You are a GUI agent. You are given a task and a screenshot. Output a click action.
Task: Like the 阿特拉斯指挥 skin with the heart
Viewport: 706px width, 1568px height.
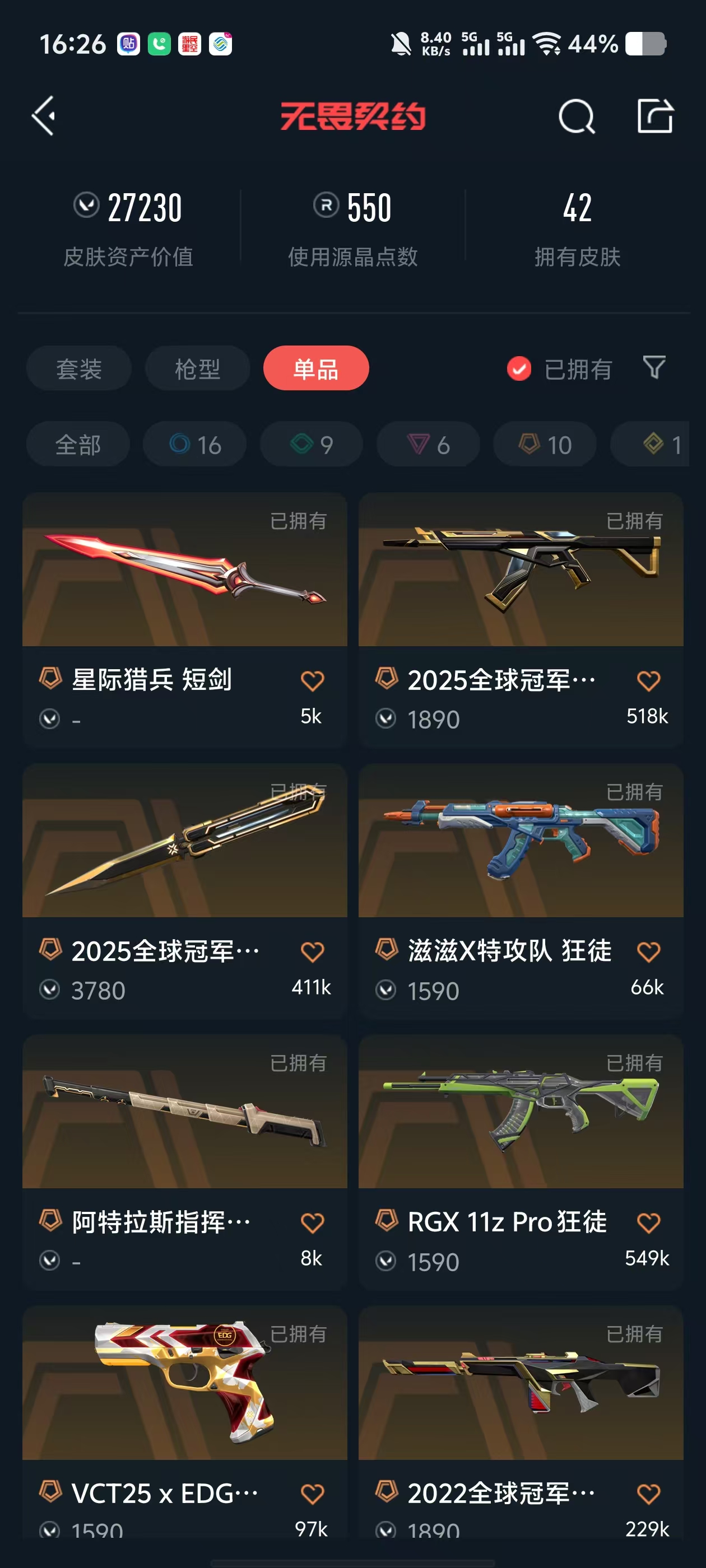click(312, 1222)
